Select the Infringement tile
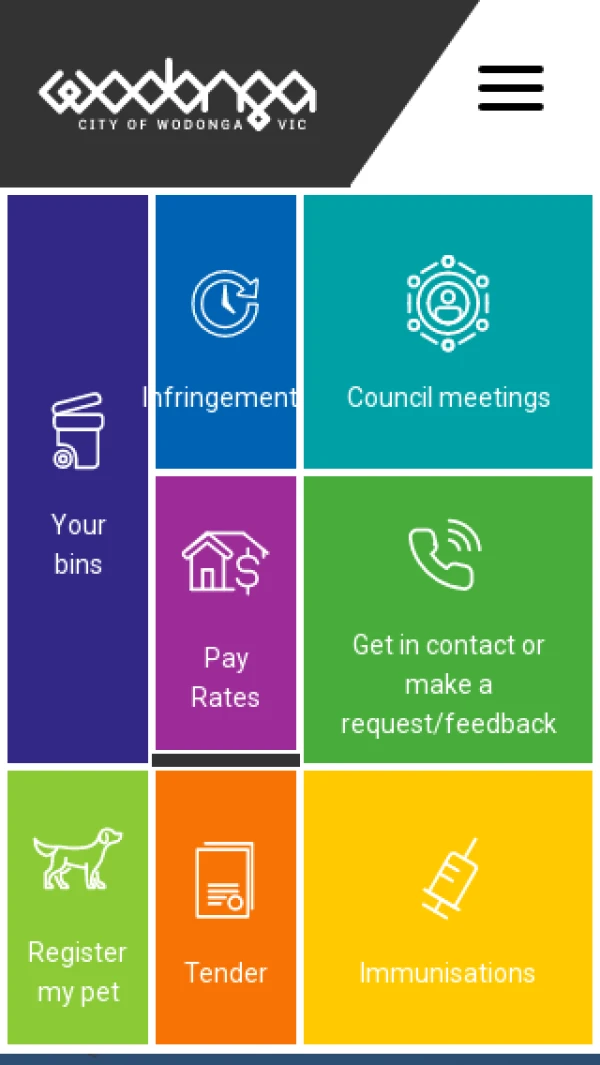Screen dimensions: 600x1065 [226, 332]
